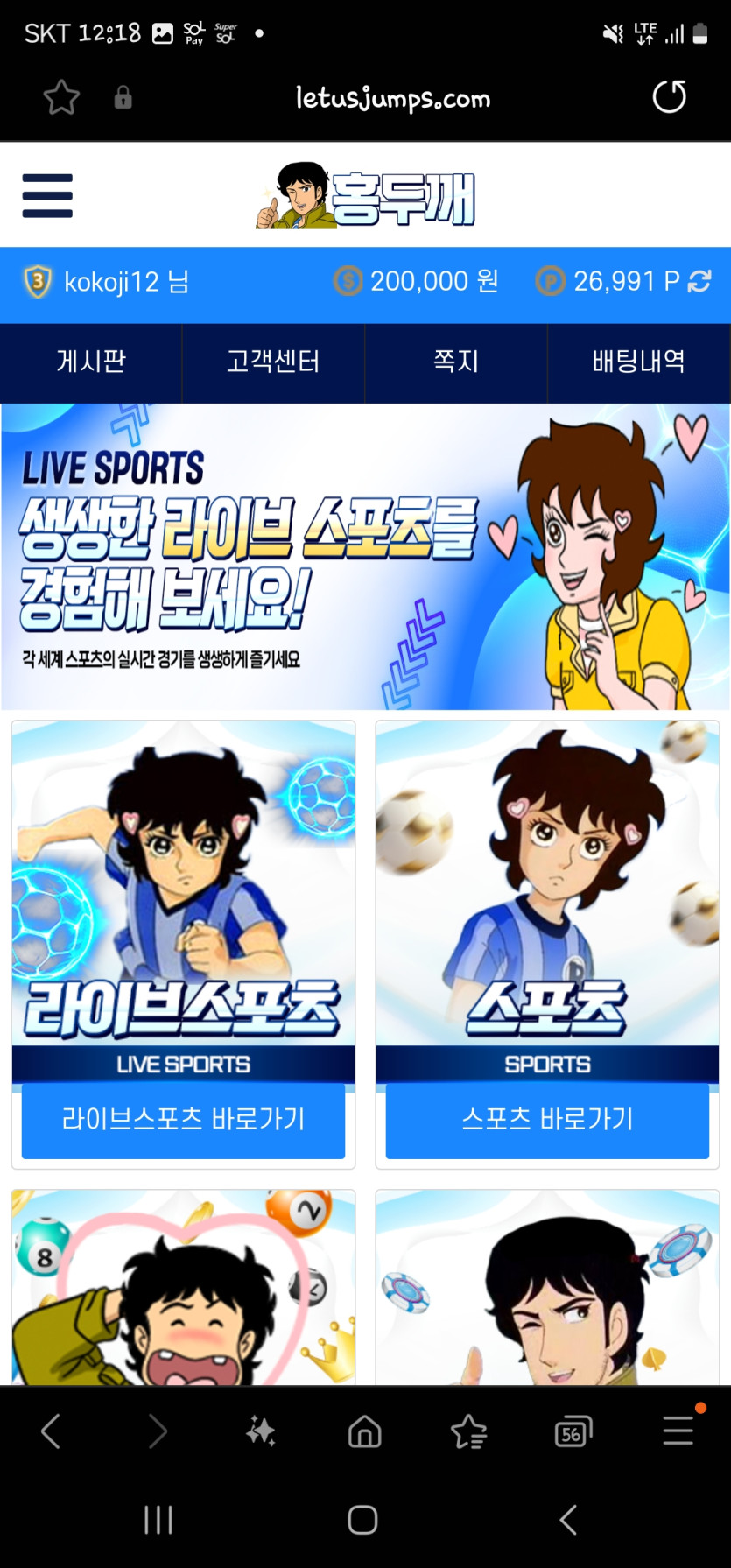Screen dimensions: 731x1568
Task: Open the 게시판 tab
Action: [91, 362]
